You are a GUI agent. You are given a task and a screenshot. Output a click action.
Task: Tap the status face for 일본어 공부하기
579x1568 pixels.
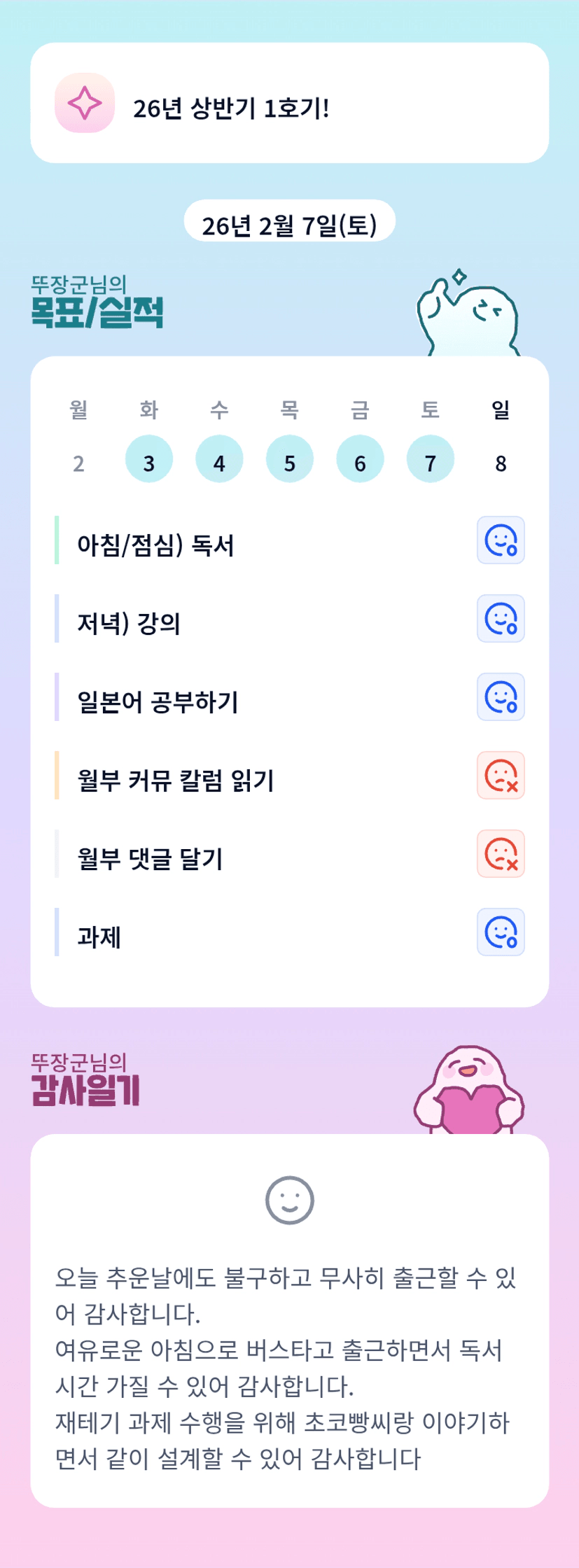tap(501, 697)
